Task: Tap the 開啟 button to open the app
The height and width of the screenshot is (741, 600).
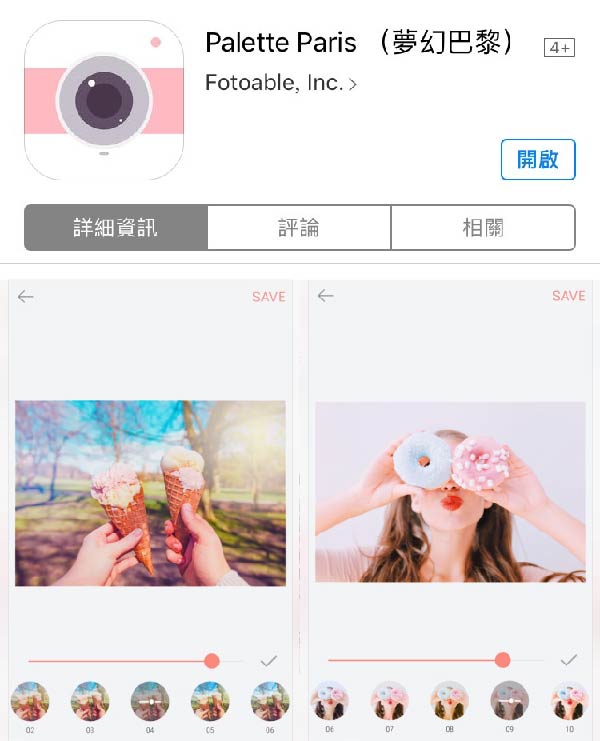Action: pyautogui.click(x=538, y=160)
